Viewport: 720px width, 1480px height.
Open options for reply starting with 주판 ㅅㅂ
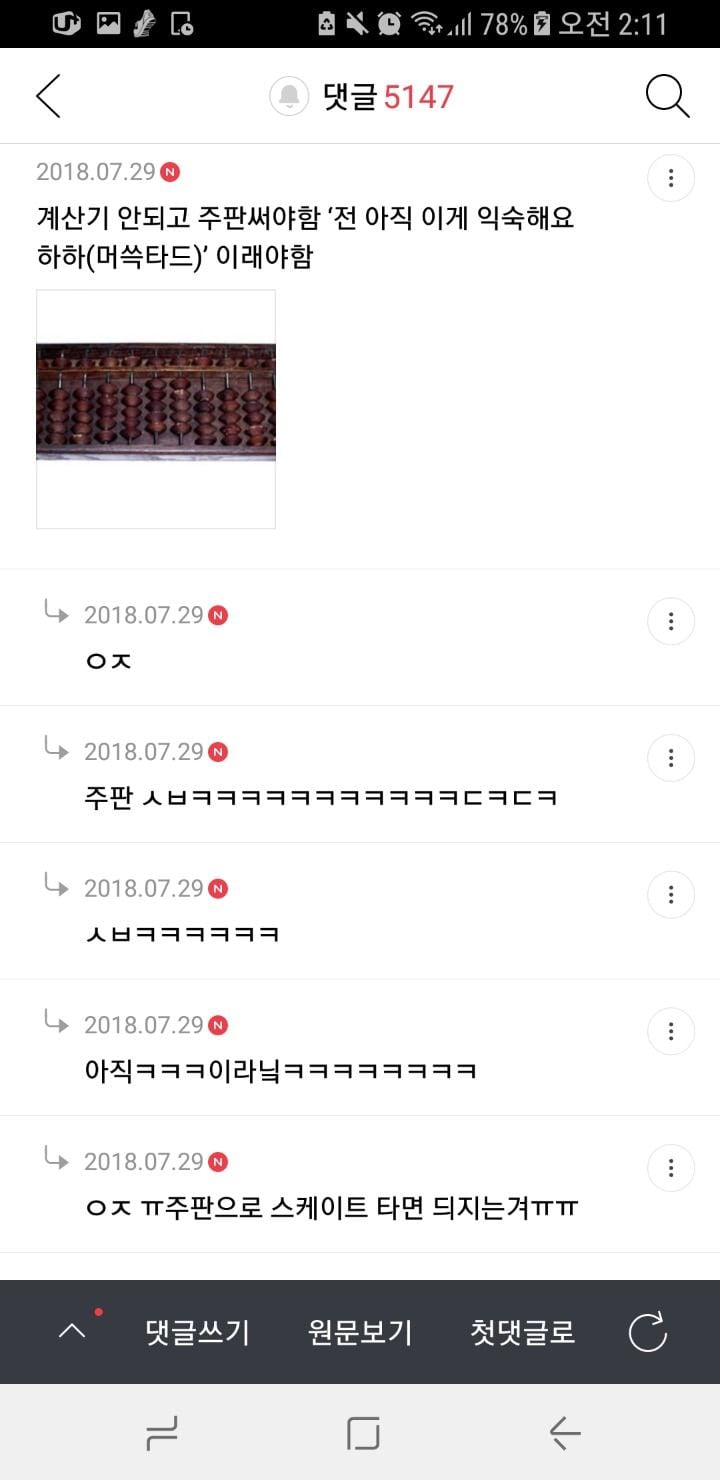[x=671, y=758]
